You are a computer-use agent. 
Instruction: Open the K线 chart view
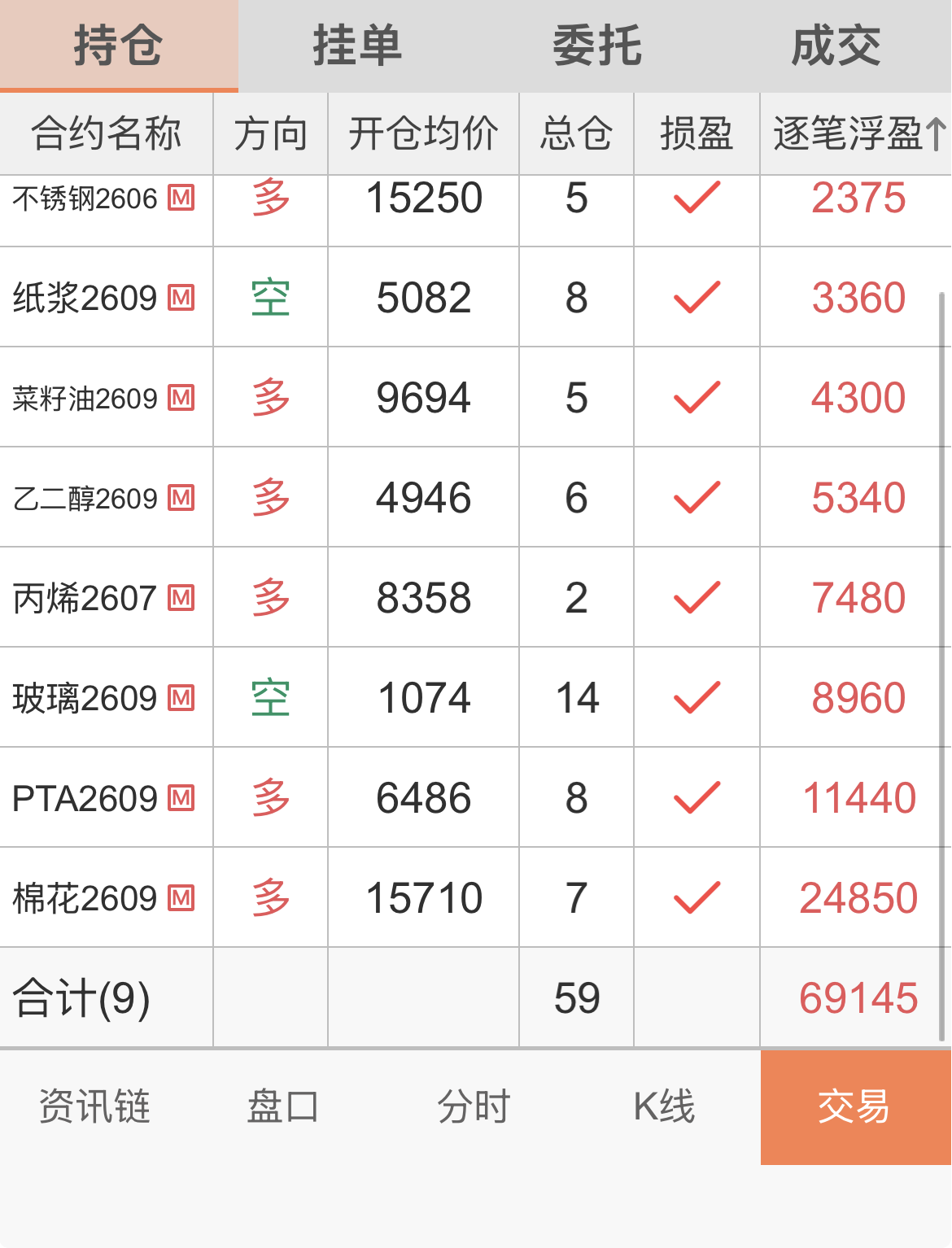click(x=665, y=1107)
